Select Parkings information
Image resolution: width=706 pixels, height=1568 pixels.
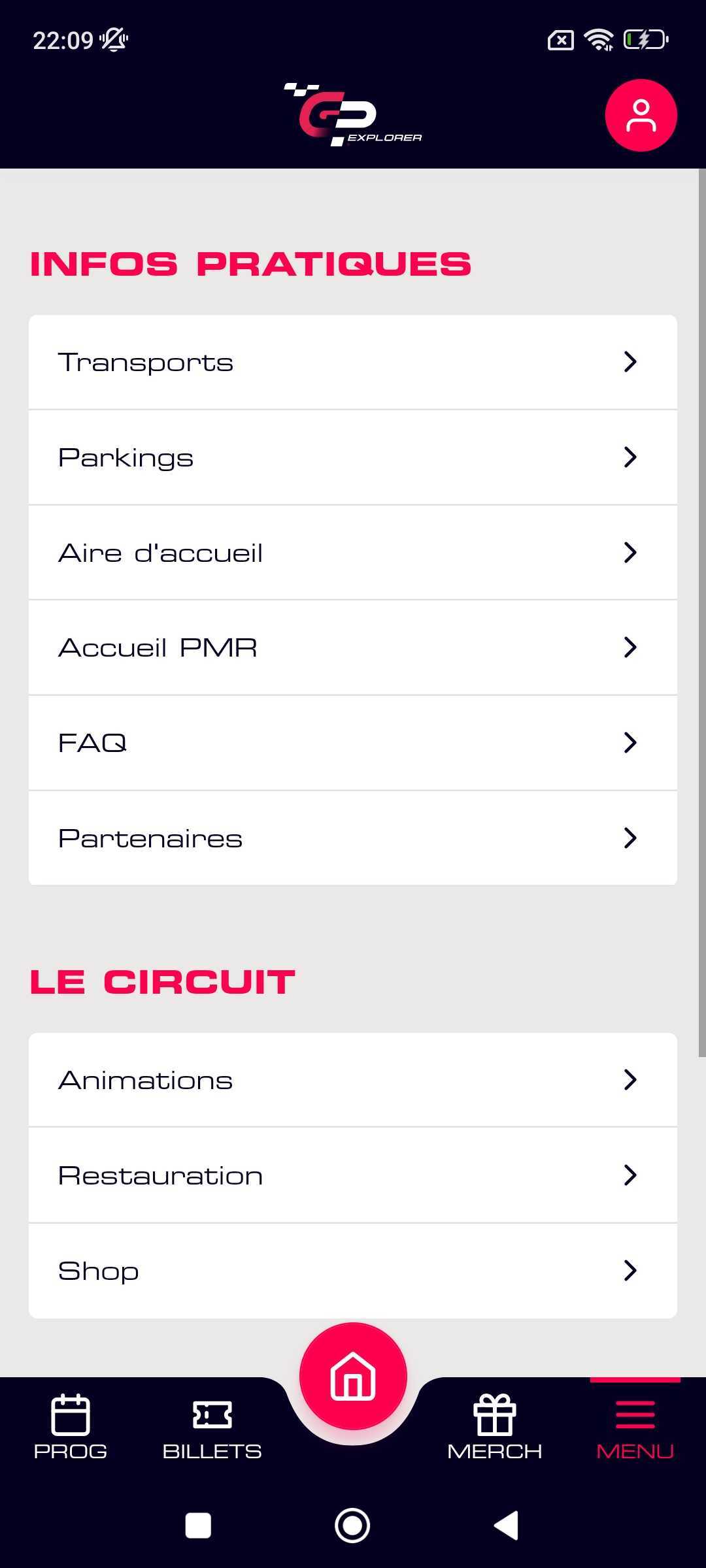[353, 457]
